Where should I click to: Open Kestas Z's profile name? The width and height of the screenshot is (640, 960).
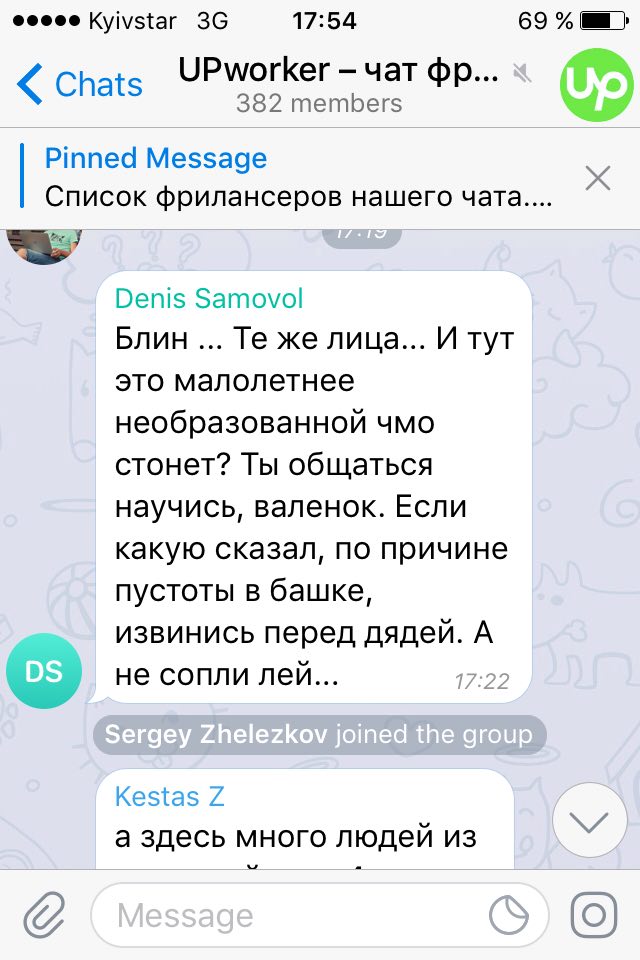(170, 797)
